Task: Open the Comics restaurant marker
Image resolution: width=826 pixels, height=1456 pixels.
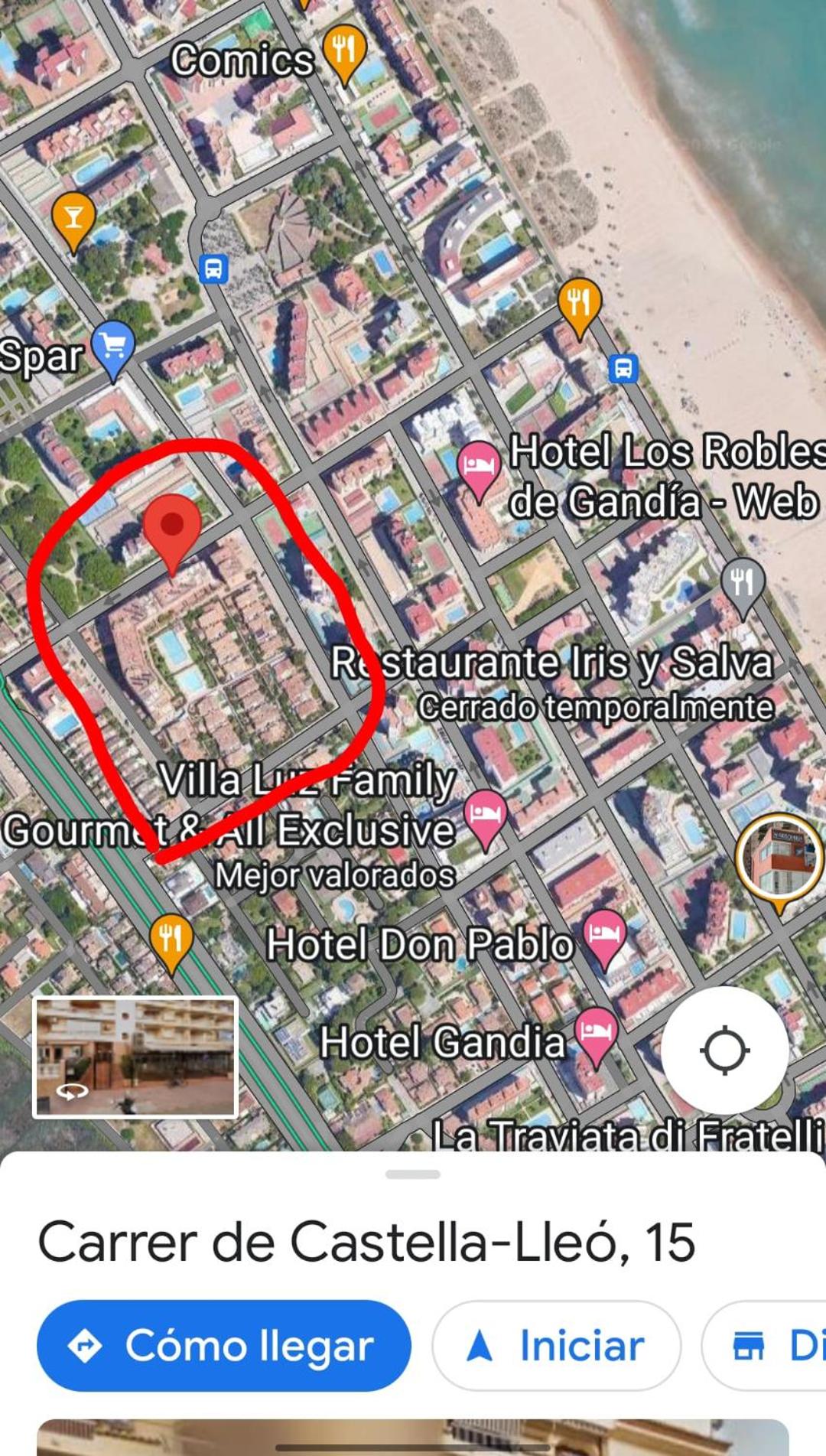Action: [344, 54]
